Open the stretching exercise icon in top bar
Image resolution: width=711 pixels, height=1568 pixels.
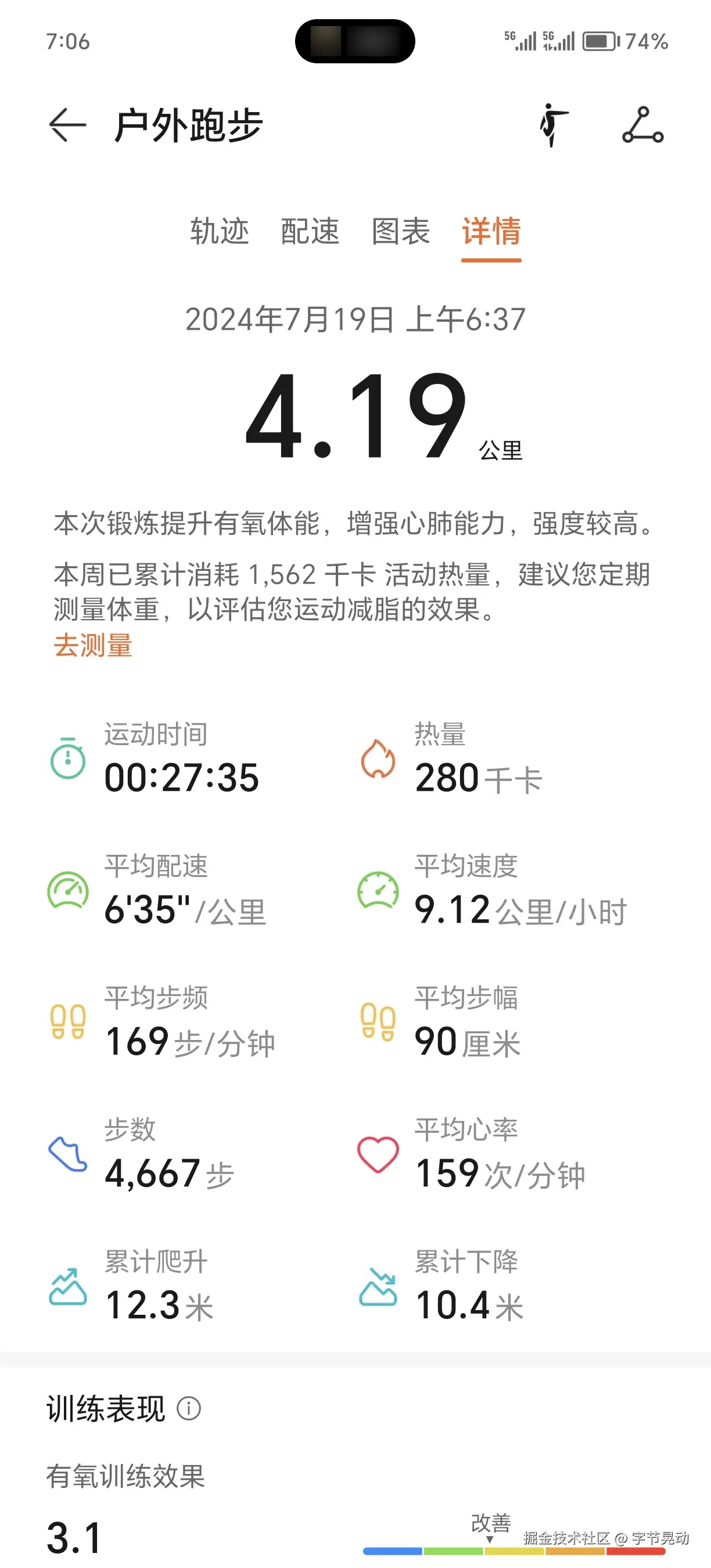[x=553, y=125]
